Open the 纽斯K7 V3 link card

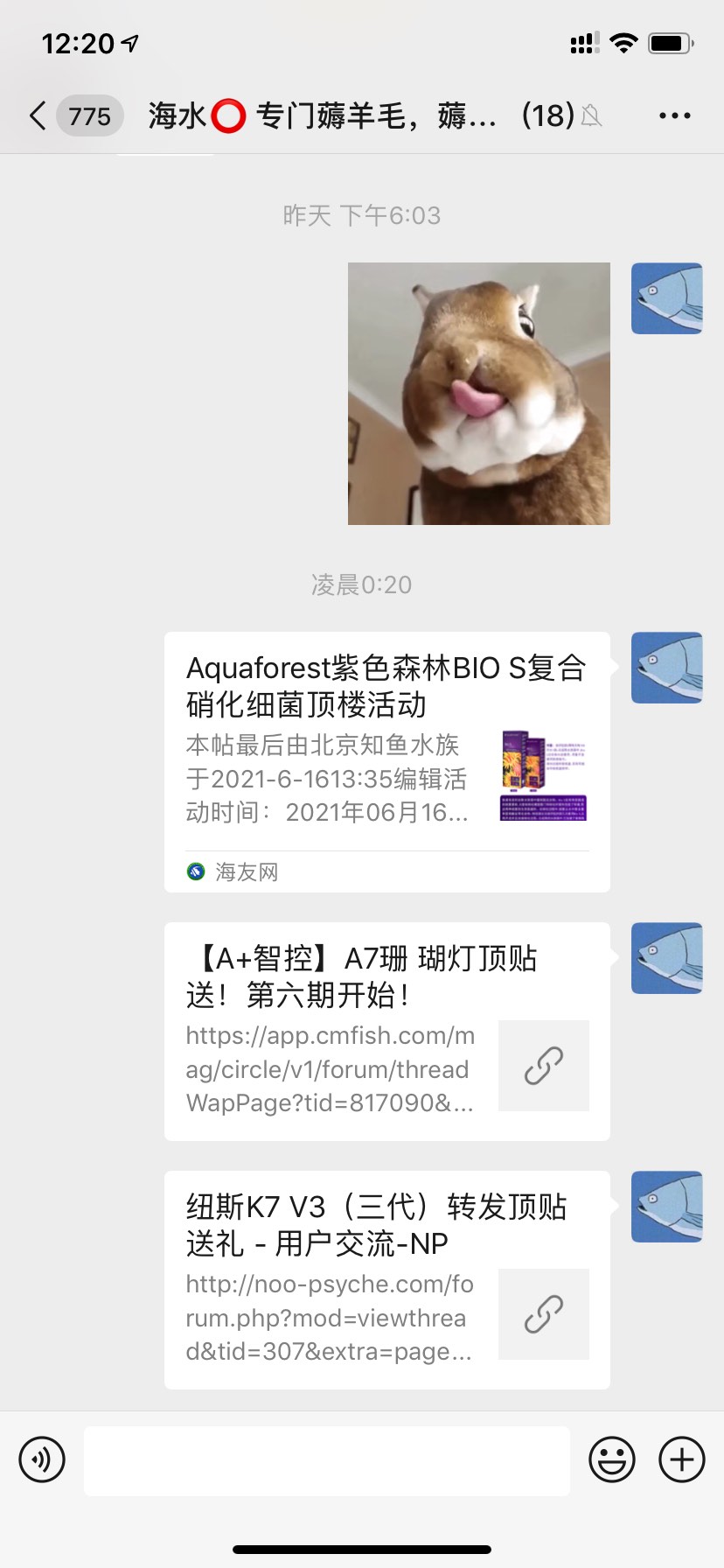tap(386, 1279)
